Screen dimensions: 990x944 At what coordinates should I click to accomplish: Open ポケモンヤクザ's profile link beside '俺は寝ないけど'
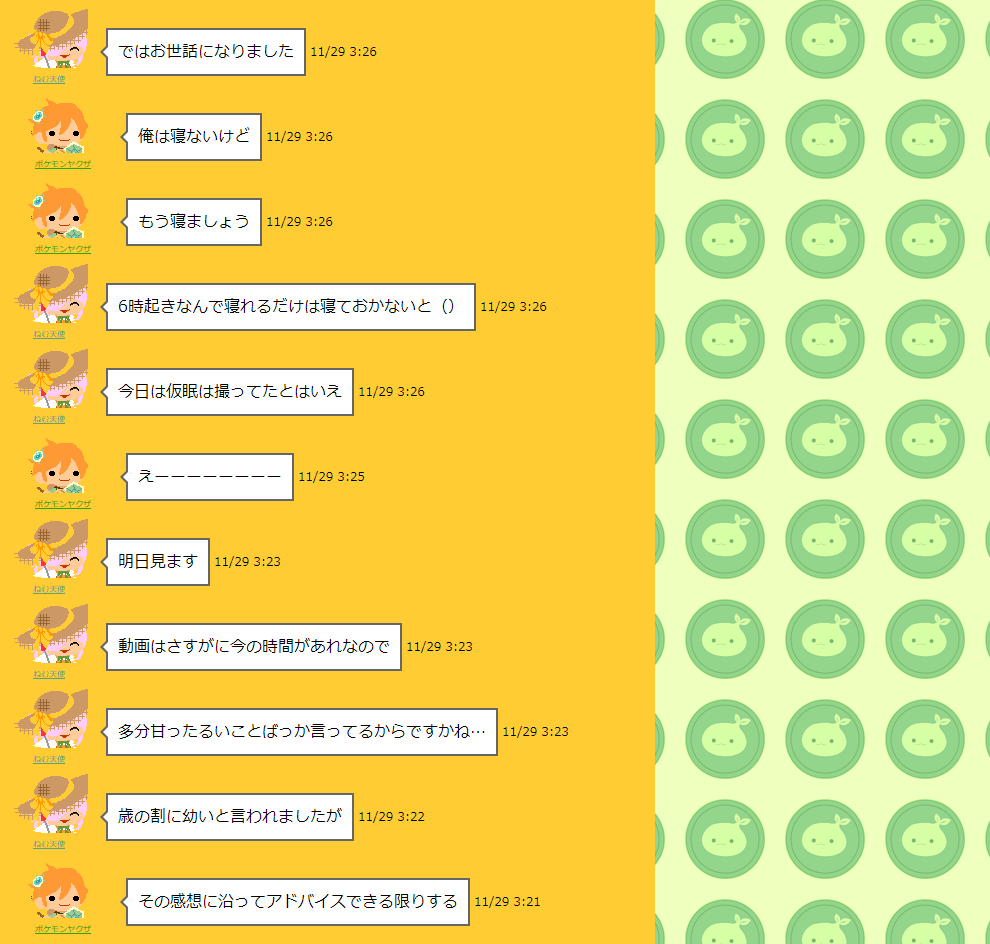[63, 164]
